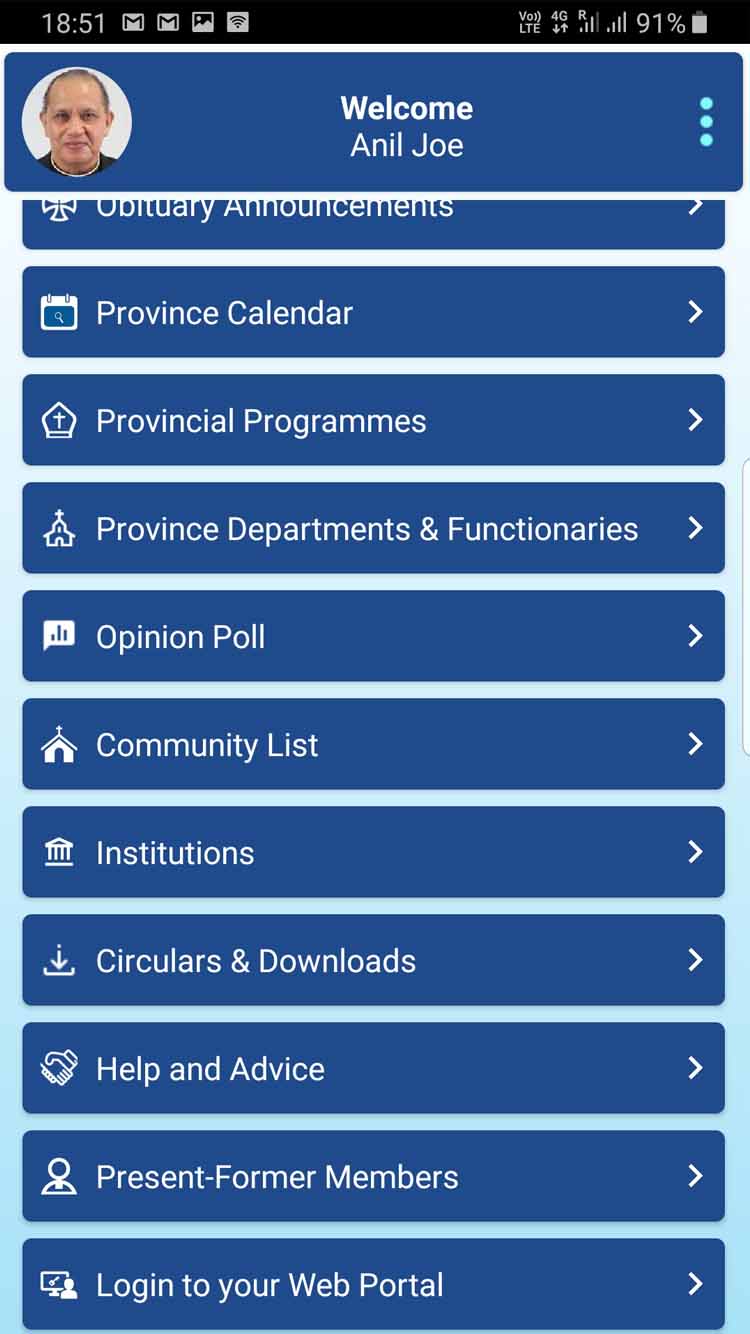
Task: Open the Community List
Action: click(373, 744)
